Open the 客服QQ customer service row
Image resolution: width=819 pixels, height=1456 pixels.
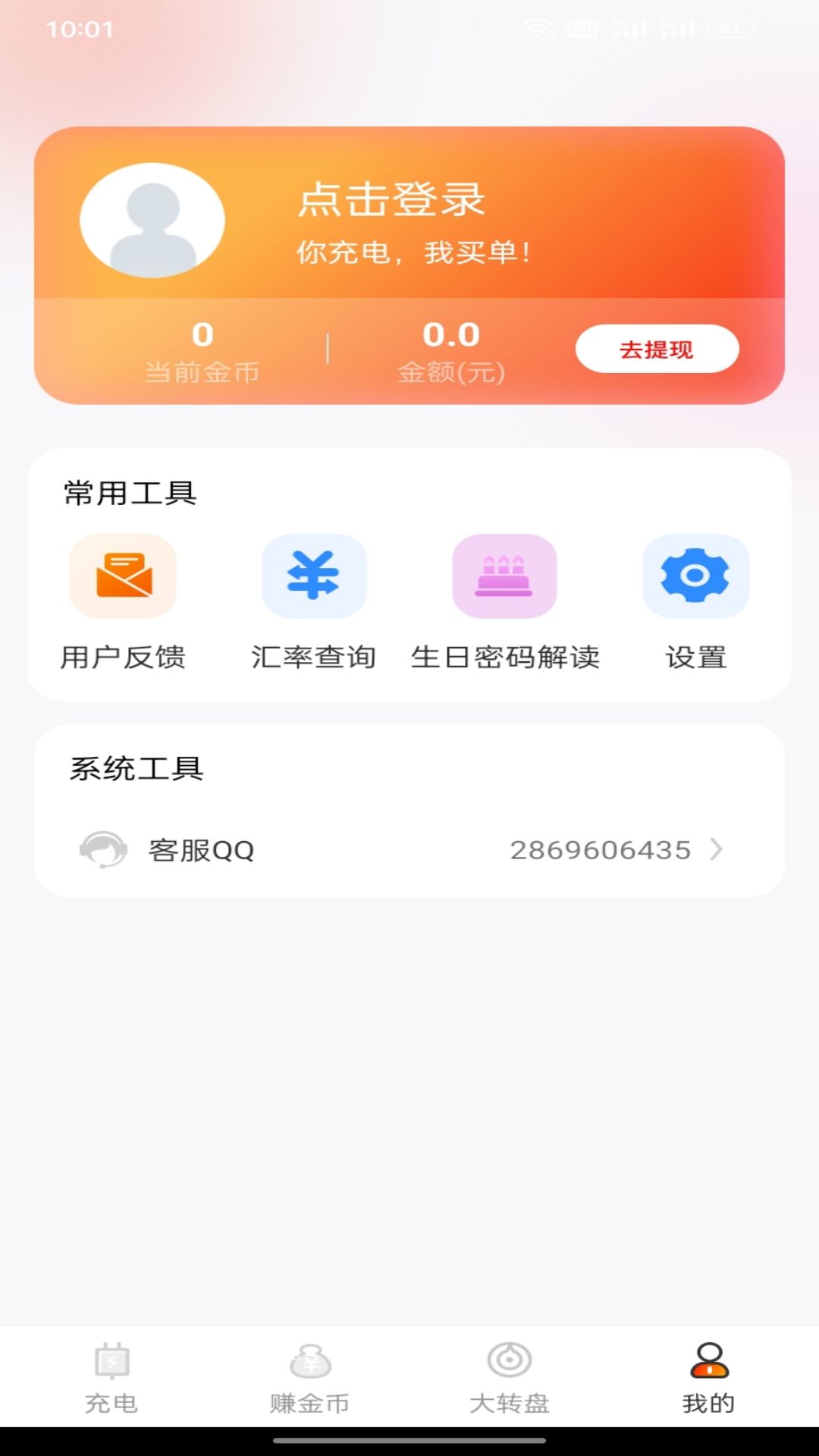click(x=409, y=850)
